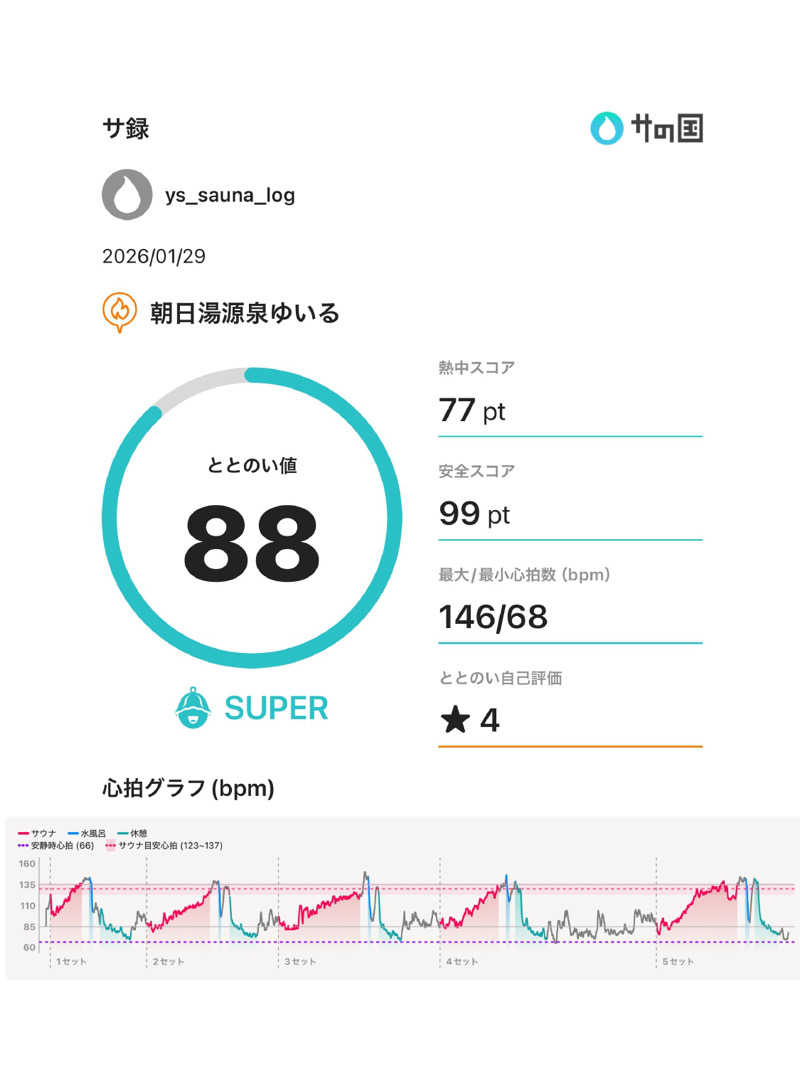Click the orange flame facility badge icon
Screen dimensions: 800x1067
click(117, 312)
